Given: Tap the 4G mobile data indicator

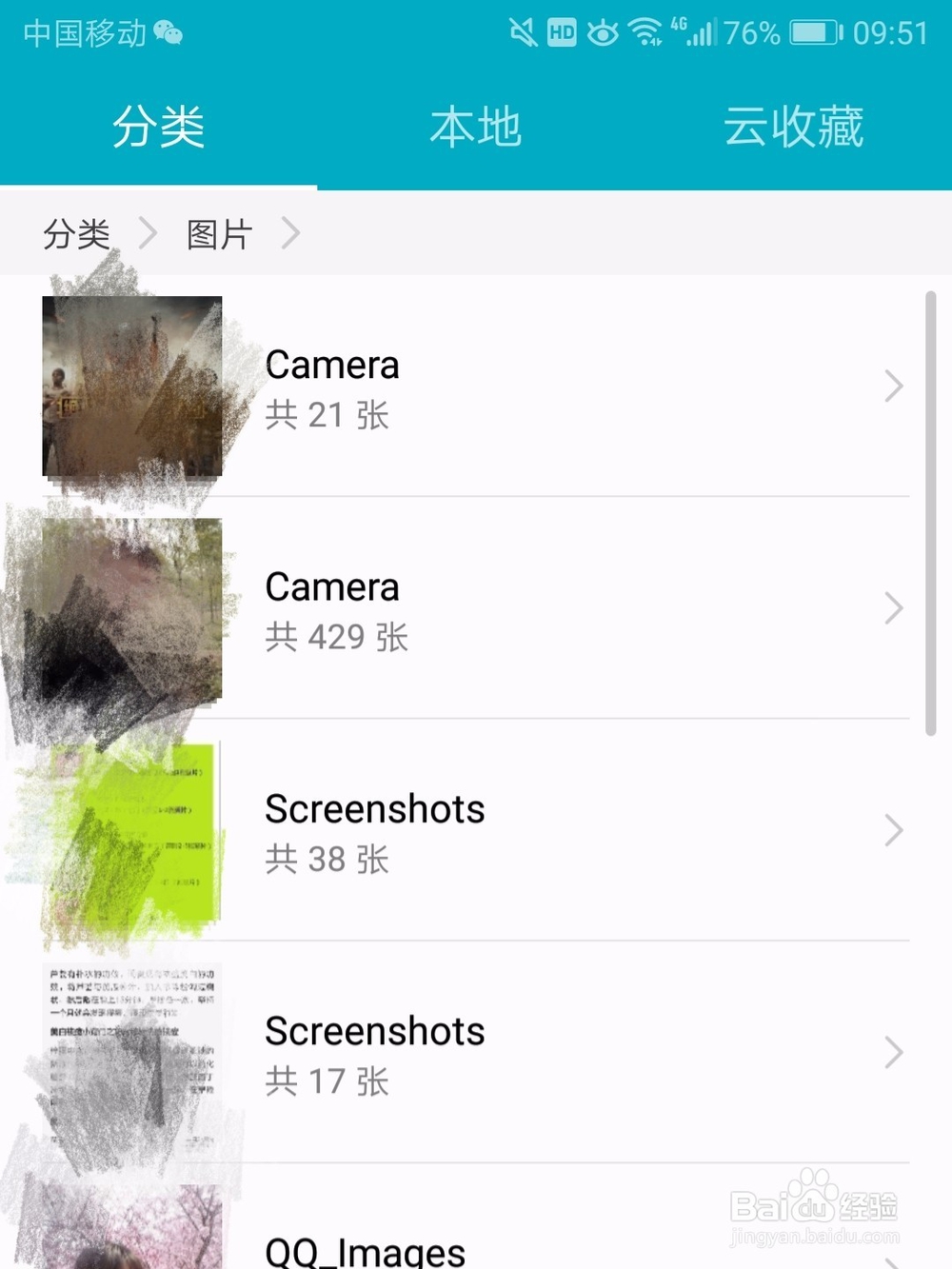Looking at the screenshot, I should click(687, 31).
